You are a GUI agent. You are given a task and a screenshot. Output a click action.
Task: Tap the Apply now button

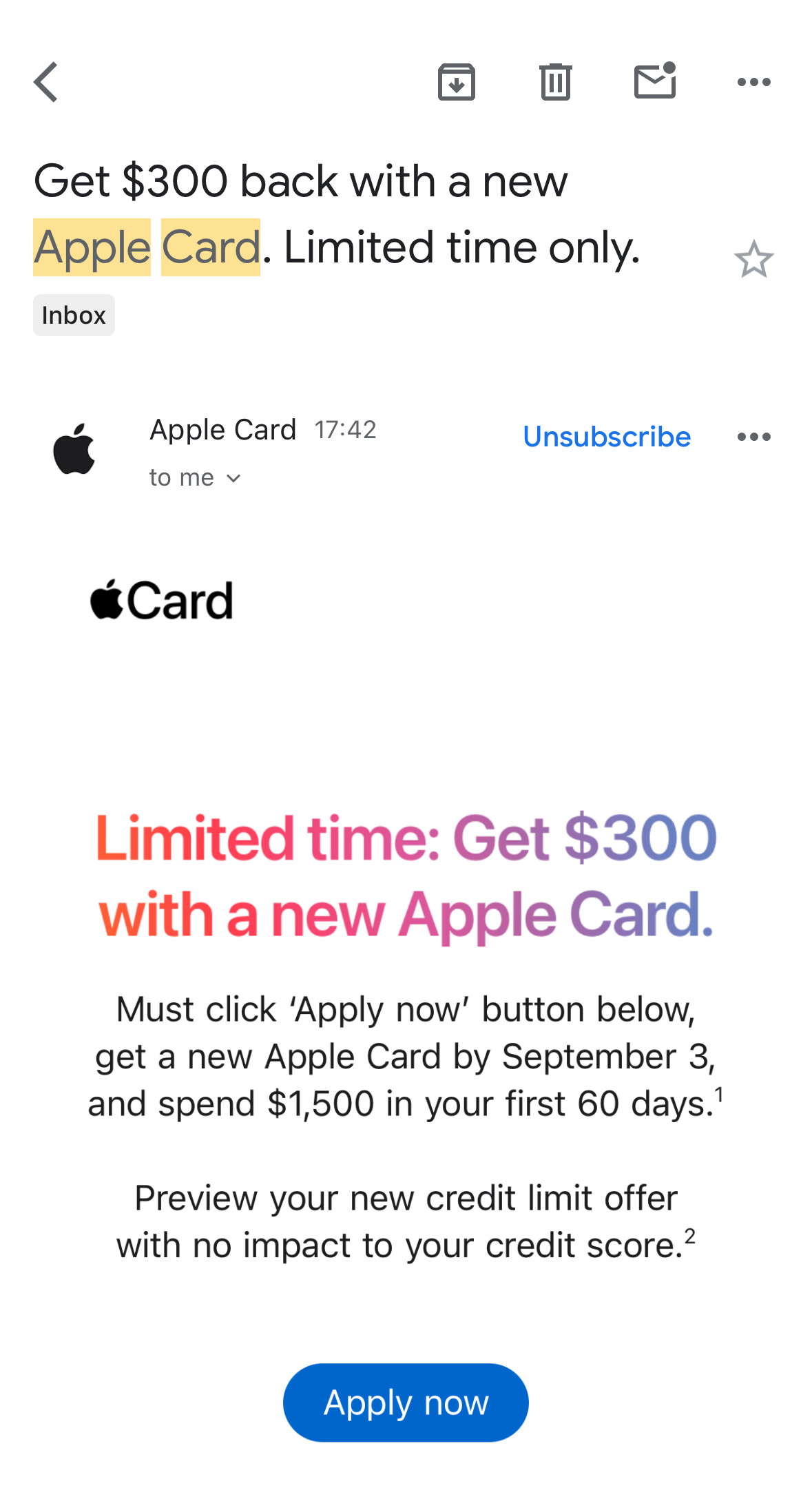click(x=406, y=1403)
